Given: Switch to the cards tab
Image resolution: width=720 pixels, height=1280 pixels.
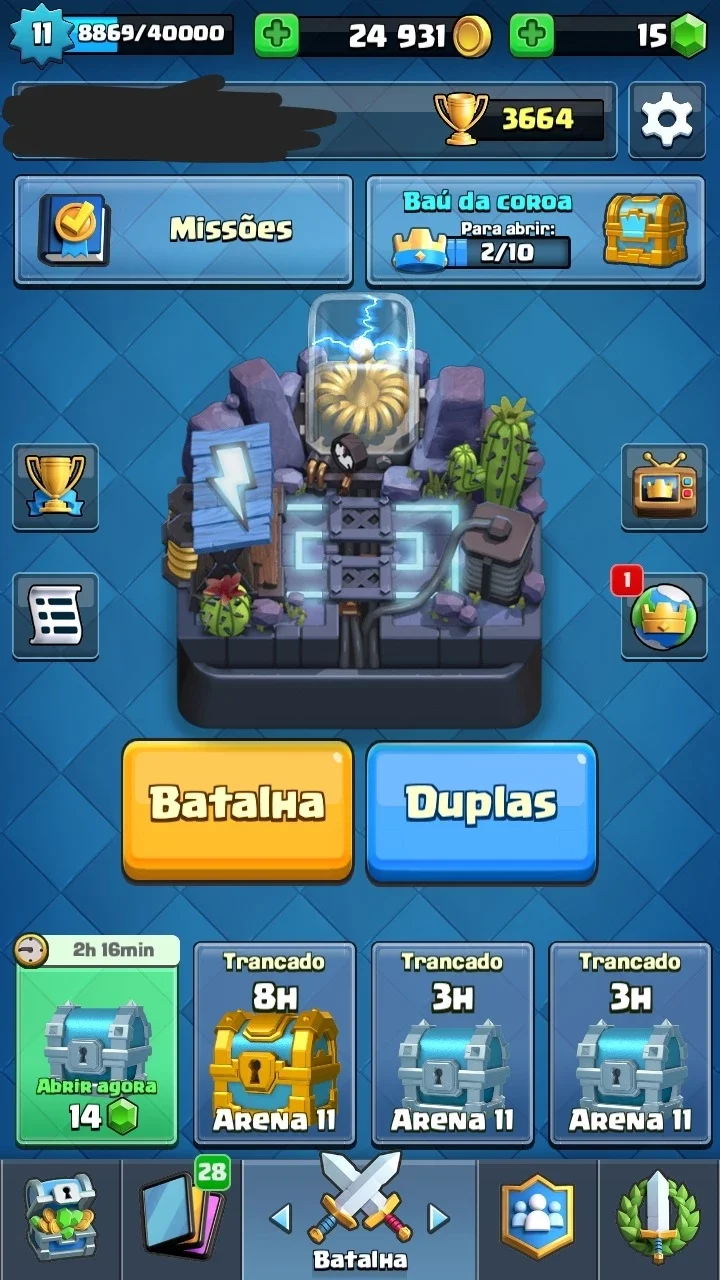Looking at the screenshot, I should [181, 1217].
